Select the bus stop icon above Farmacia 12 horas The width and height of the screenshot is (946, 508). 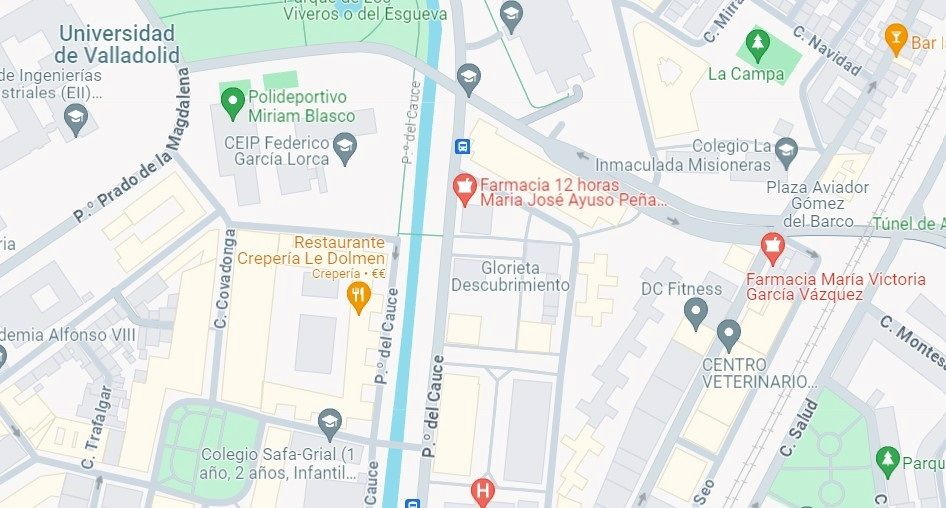tap(463, 146)
